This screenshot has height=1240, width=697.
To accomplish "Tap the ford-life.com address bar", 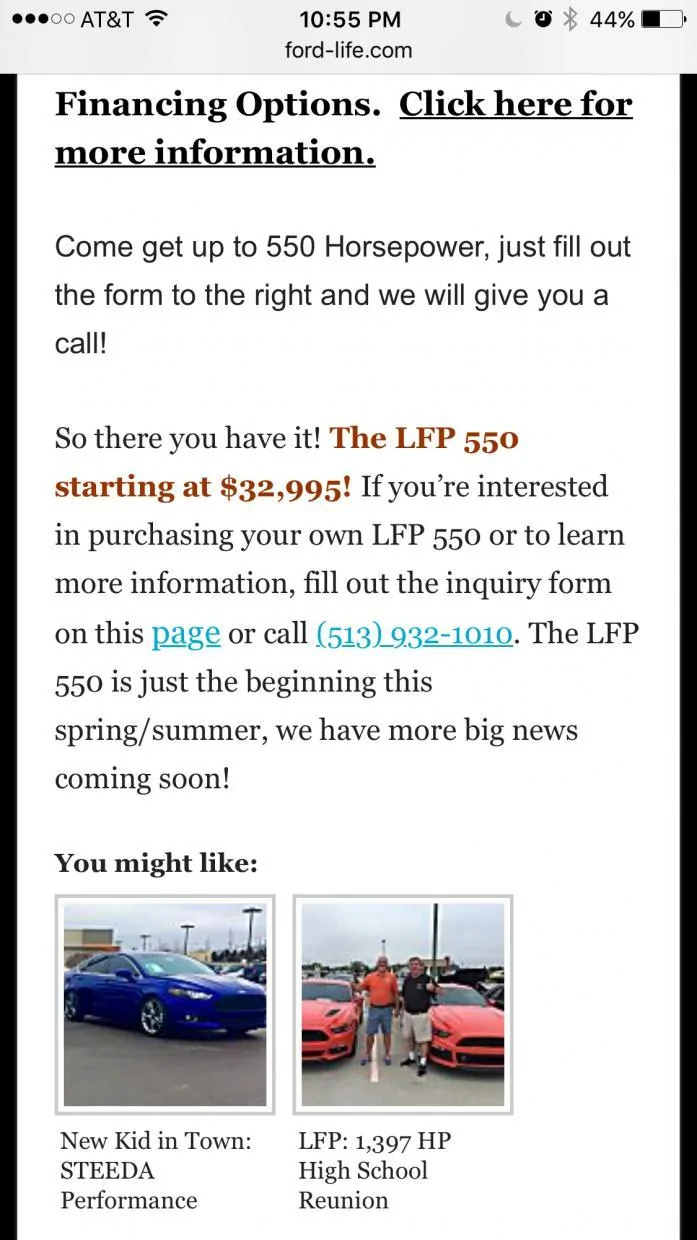I will tap(348, 50).
